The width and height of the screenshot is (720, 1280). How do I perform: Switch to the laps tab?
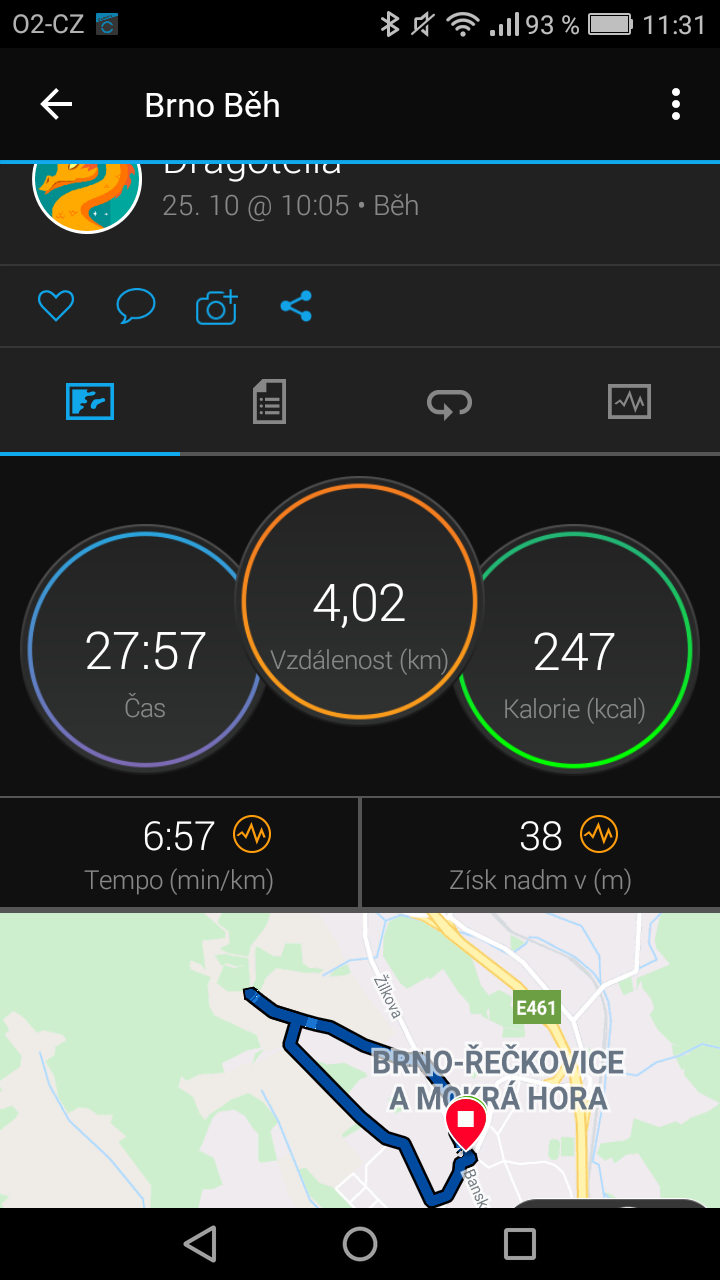tap(449, 402)
